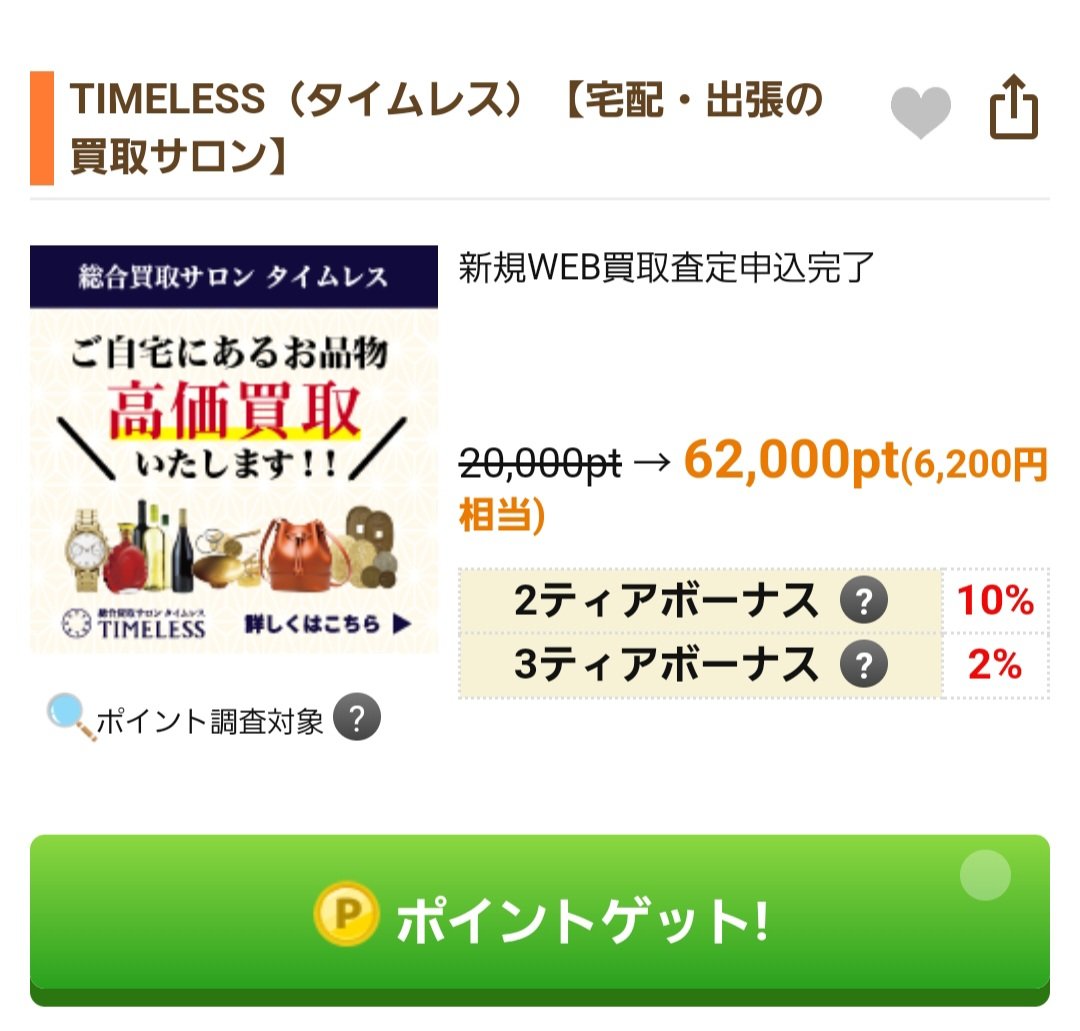The width and height of the screenshot is (1080, 1031).
Task: Open help for ポイント調査対象
Action: tap(357, 718)
